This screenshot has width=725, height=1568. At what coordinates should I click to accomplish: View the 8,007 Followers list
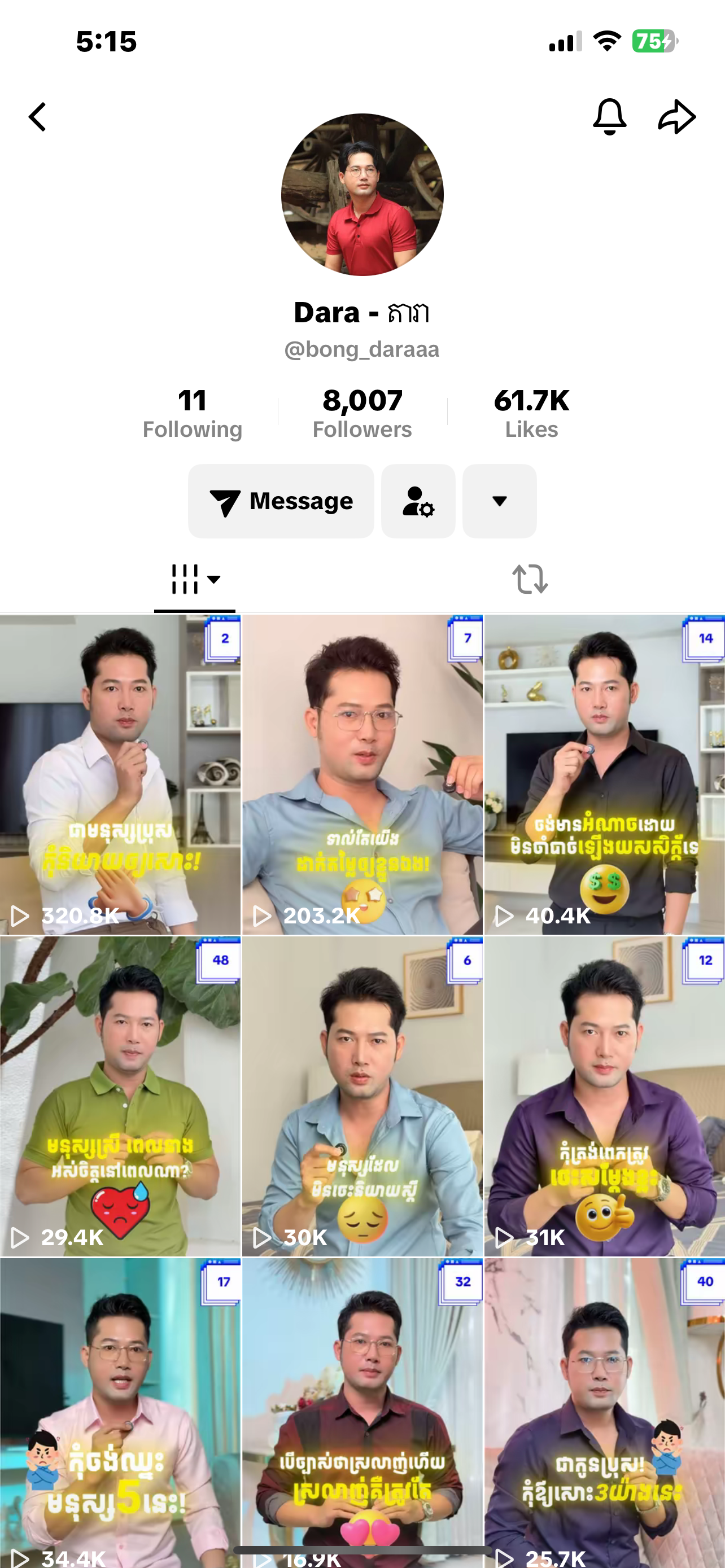362,413
